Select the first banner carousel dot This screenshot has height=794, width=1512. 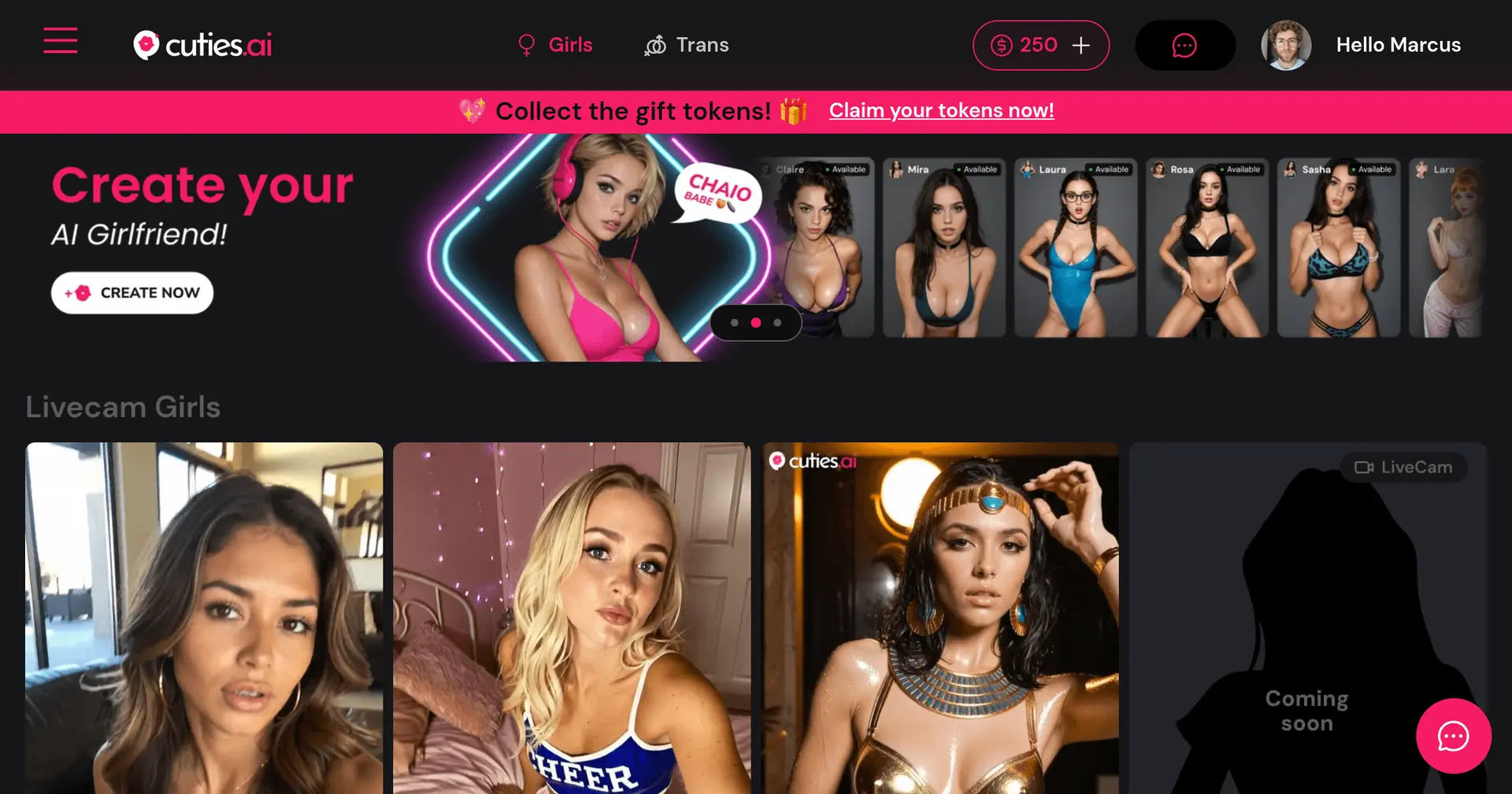point(735,323)
